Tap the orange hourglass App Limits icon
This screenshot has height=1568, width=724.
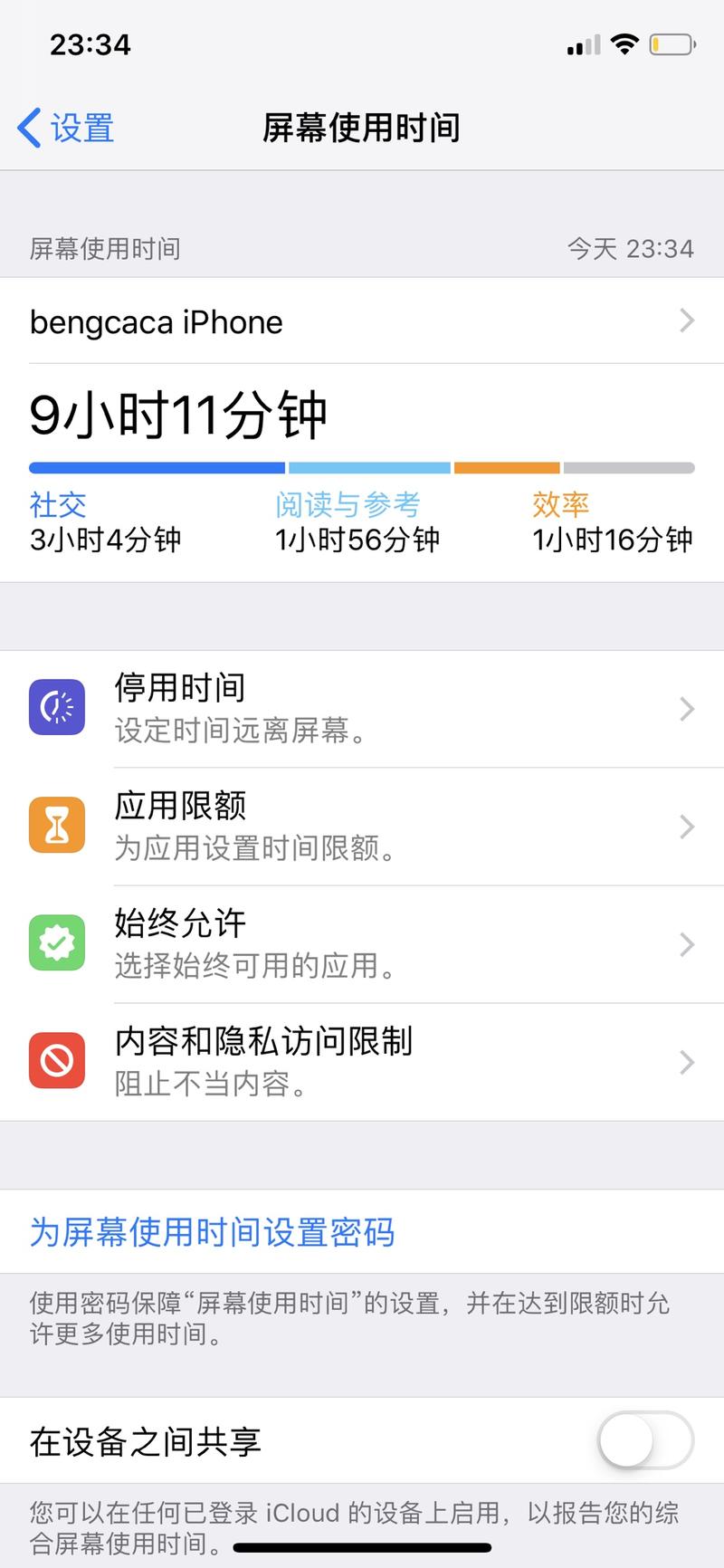[x=57, y=826]
